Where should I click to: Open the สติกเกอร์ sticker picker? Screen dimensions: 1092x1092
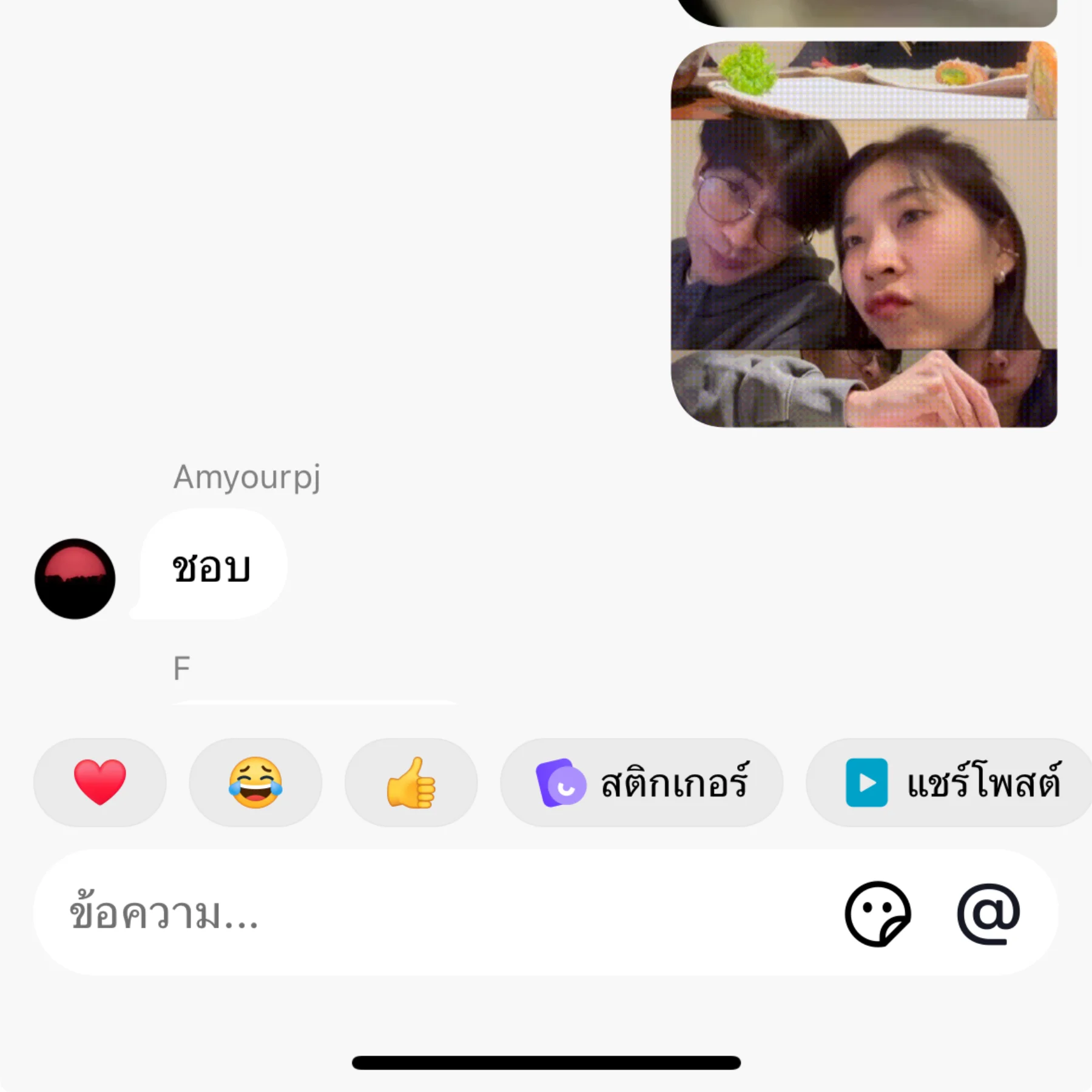(641, 782)
